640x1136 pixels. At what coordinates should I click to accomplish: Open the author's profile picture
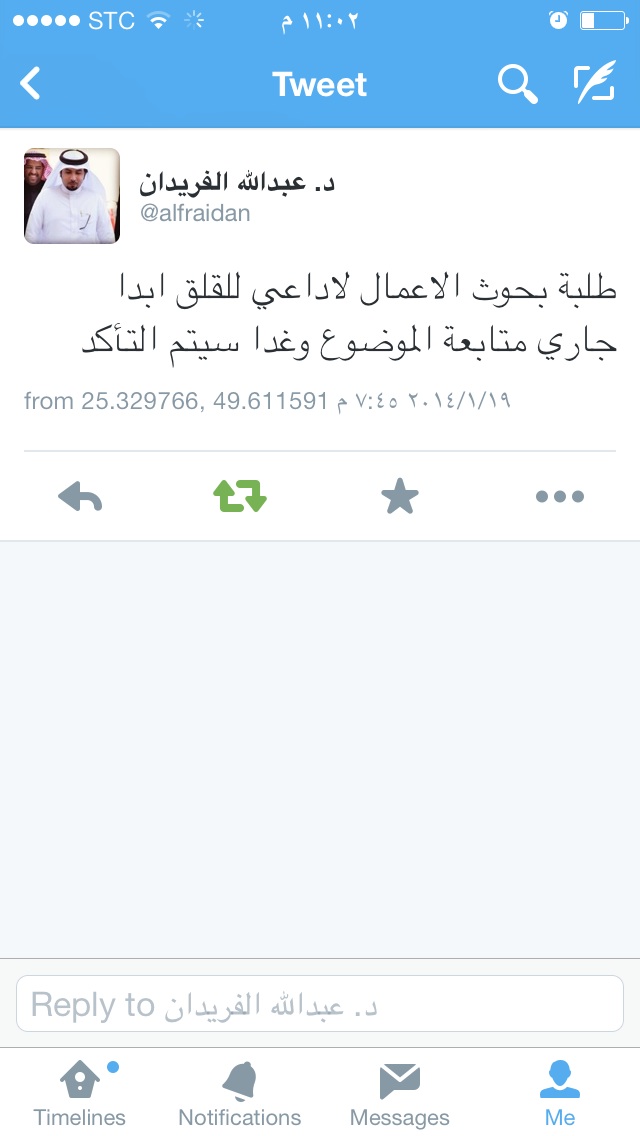click(72, 196)
